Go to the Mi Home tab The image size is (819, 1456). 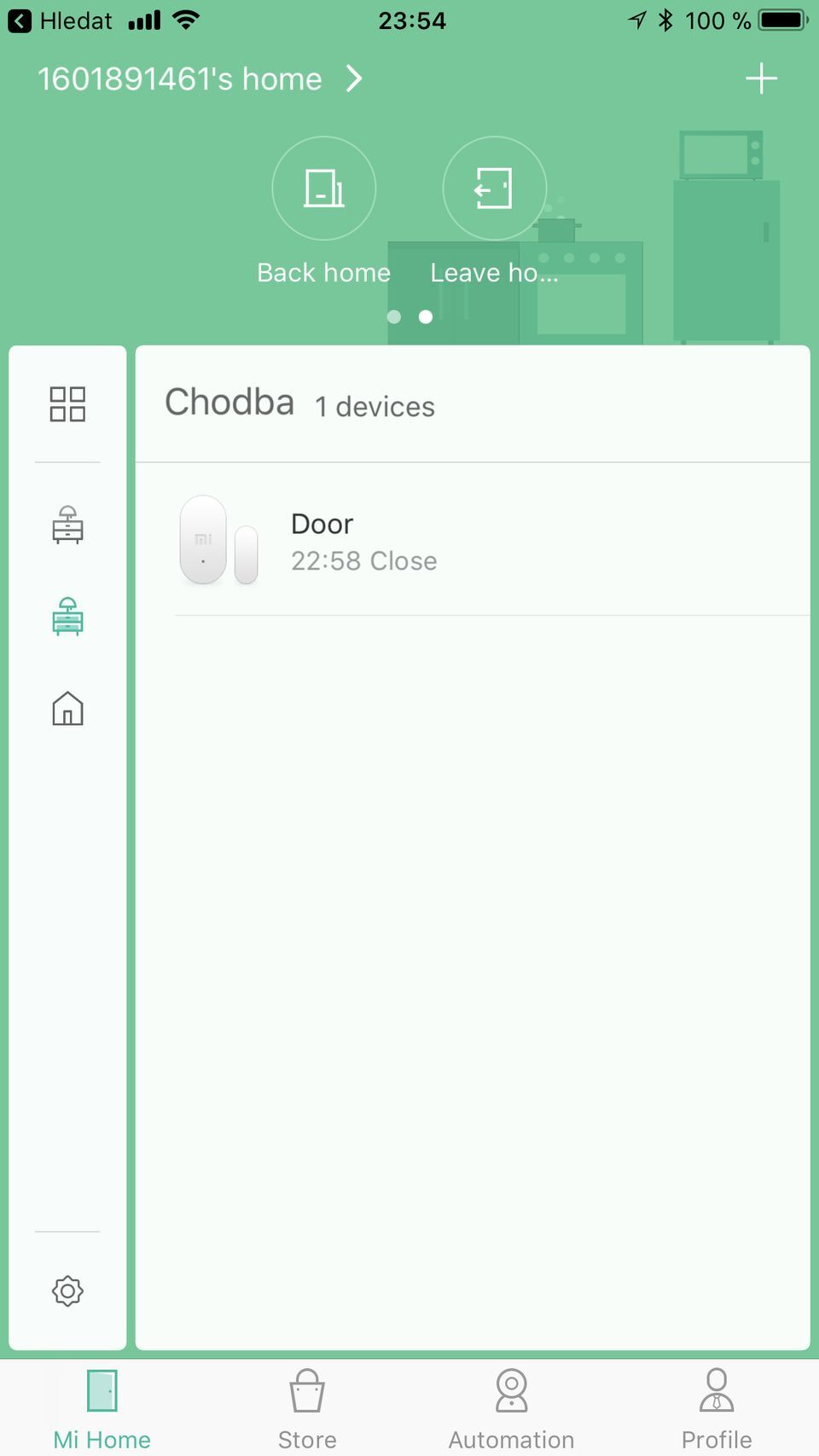coord(102,1409)
